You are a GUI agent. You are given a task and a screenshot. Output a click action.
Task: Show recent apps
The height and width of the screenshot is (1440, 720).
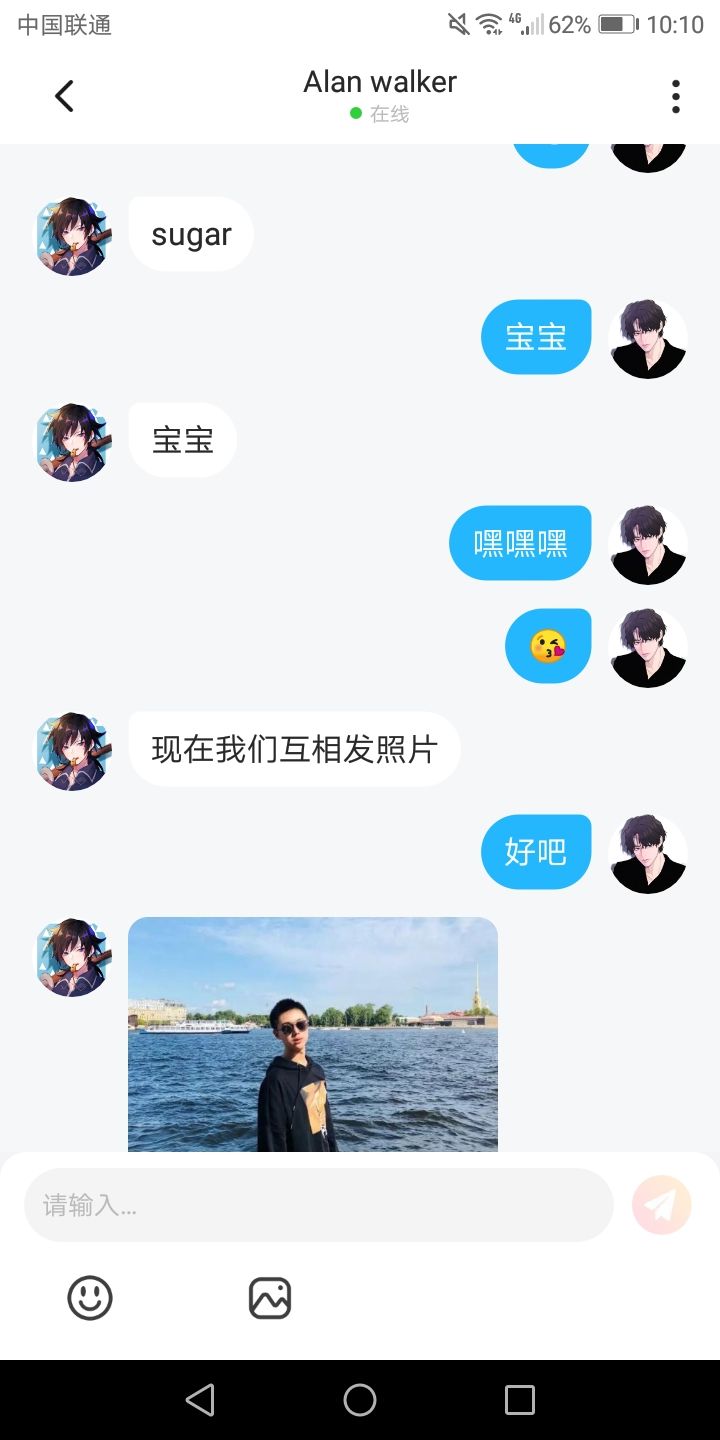(520, 1400)
